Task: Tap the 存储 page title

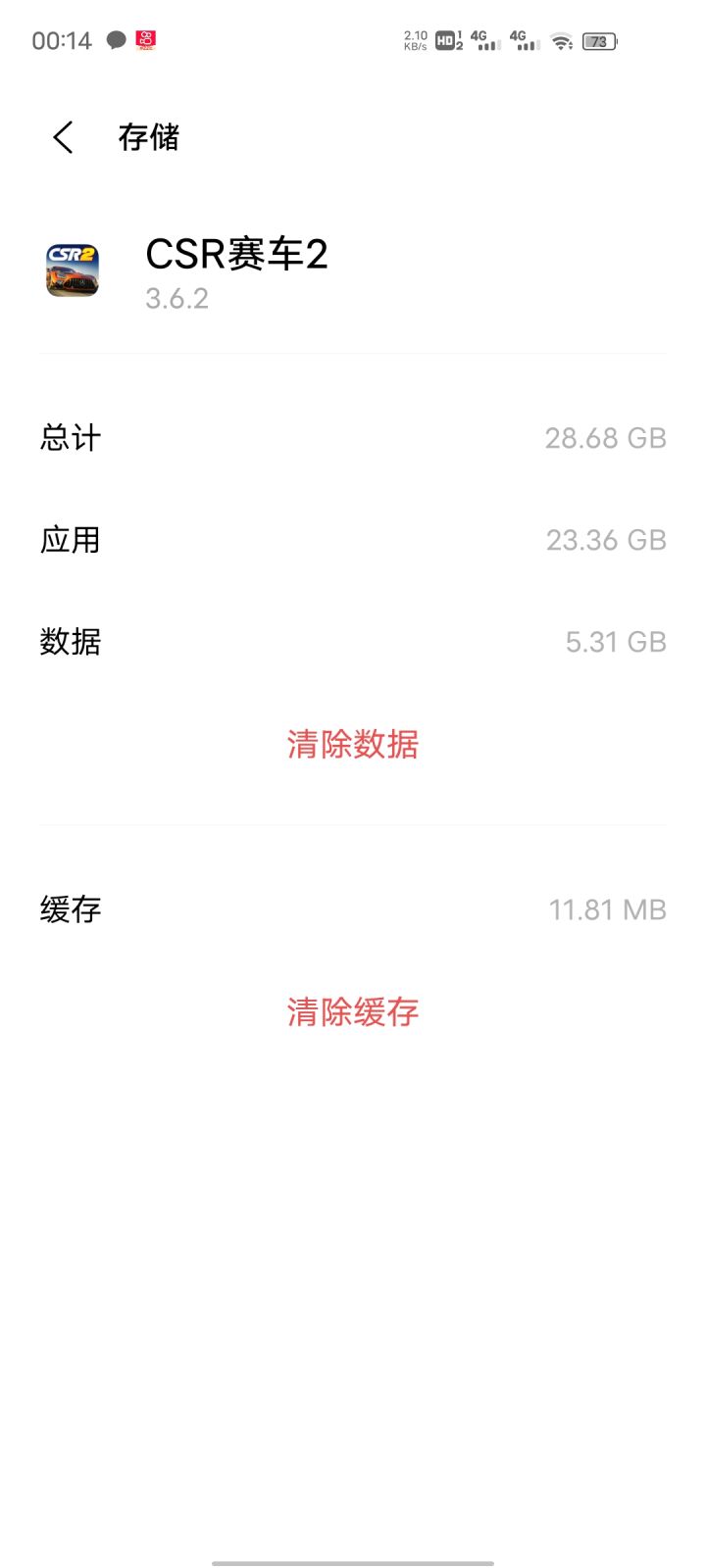Action: coord(149,137)
